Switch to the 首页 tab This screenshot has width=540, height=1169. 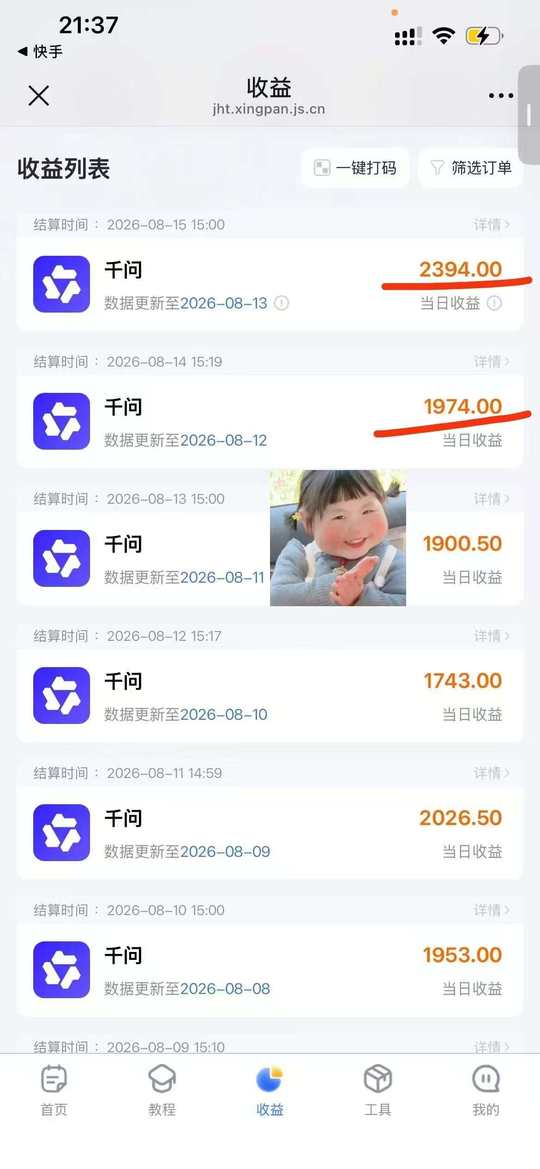(54, 1091)
